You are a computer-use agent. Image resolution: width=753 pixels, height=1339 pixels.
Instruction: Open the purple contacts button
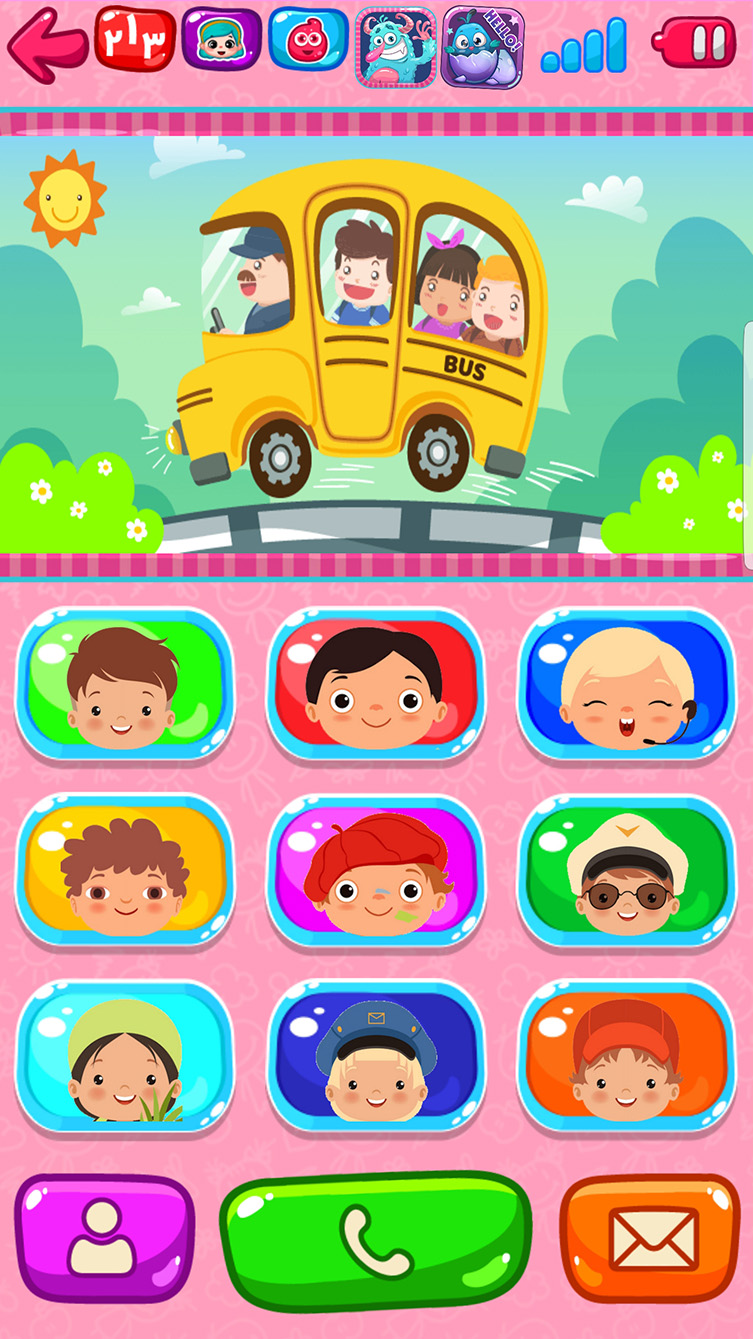pos(104,1236)
